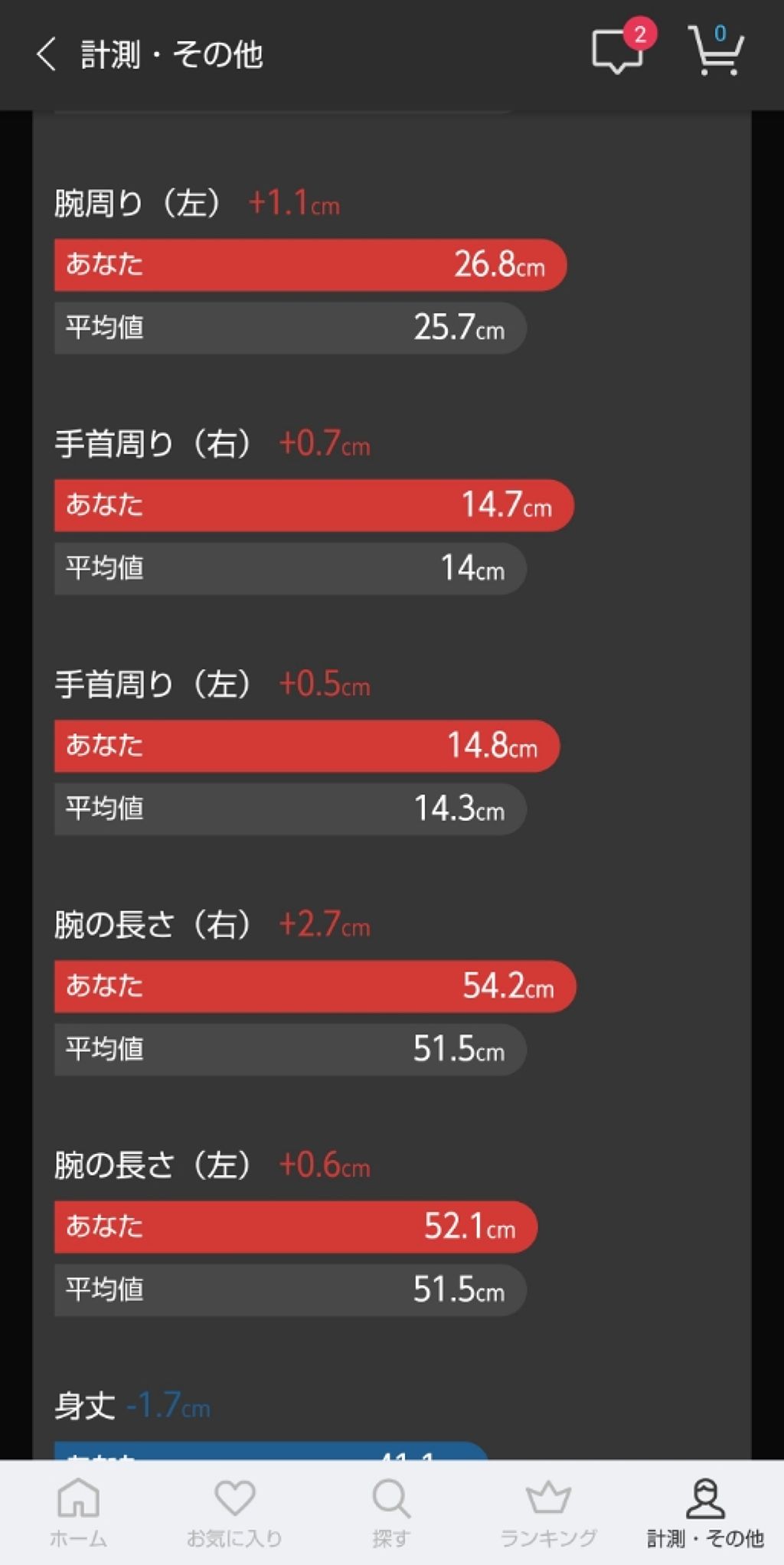The image size is (784, 1565).
Task: Switch to the ホーム tab
Action: 79,1513
